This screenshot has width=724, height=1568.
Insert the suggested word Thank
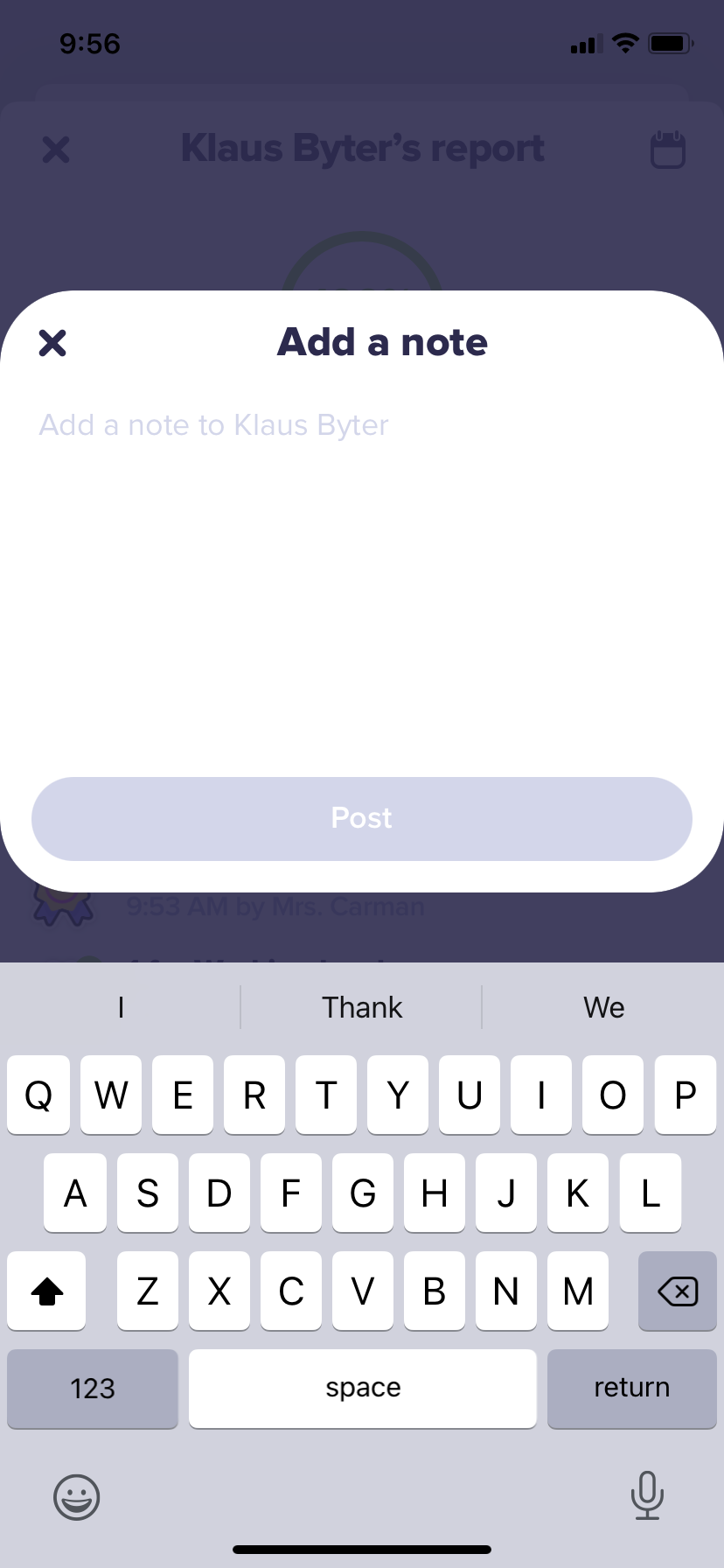point(361,1007)
